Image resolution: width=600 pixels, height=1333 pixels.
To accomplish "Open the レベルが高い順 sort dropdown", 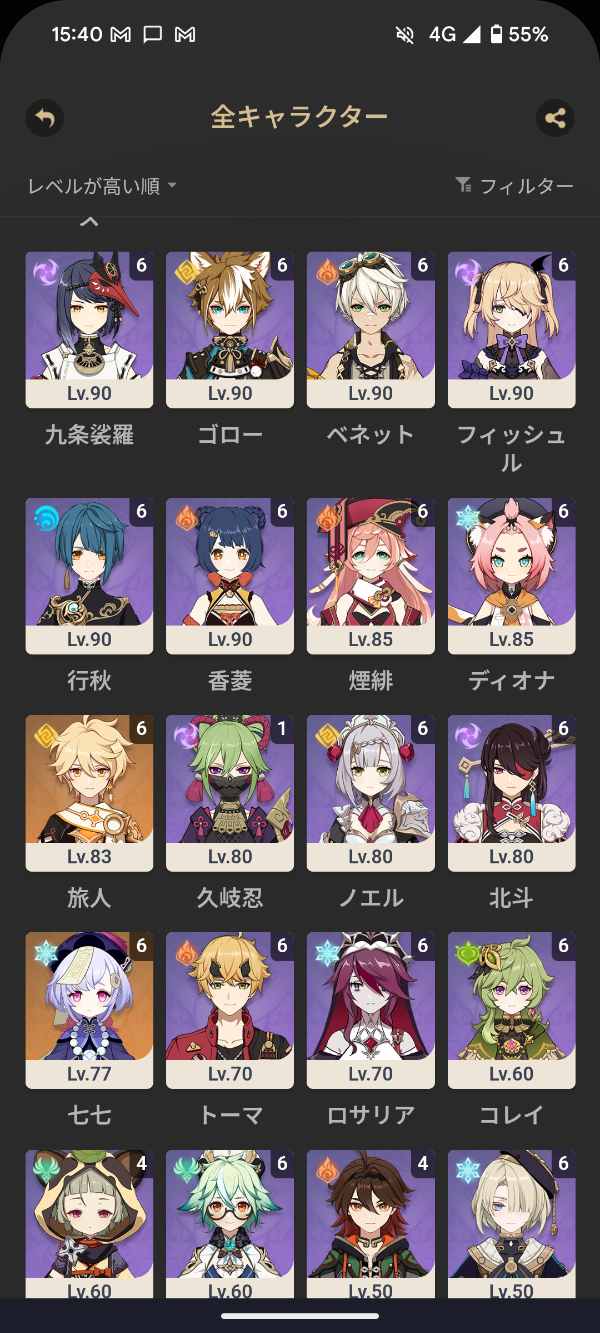I will click(102, 186).
